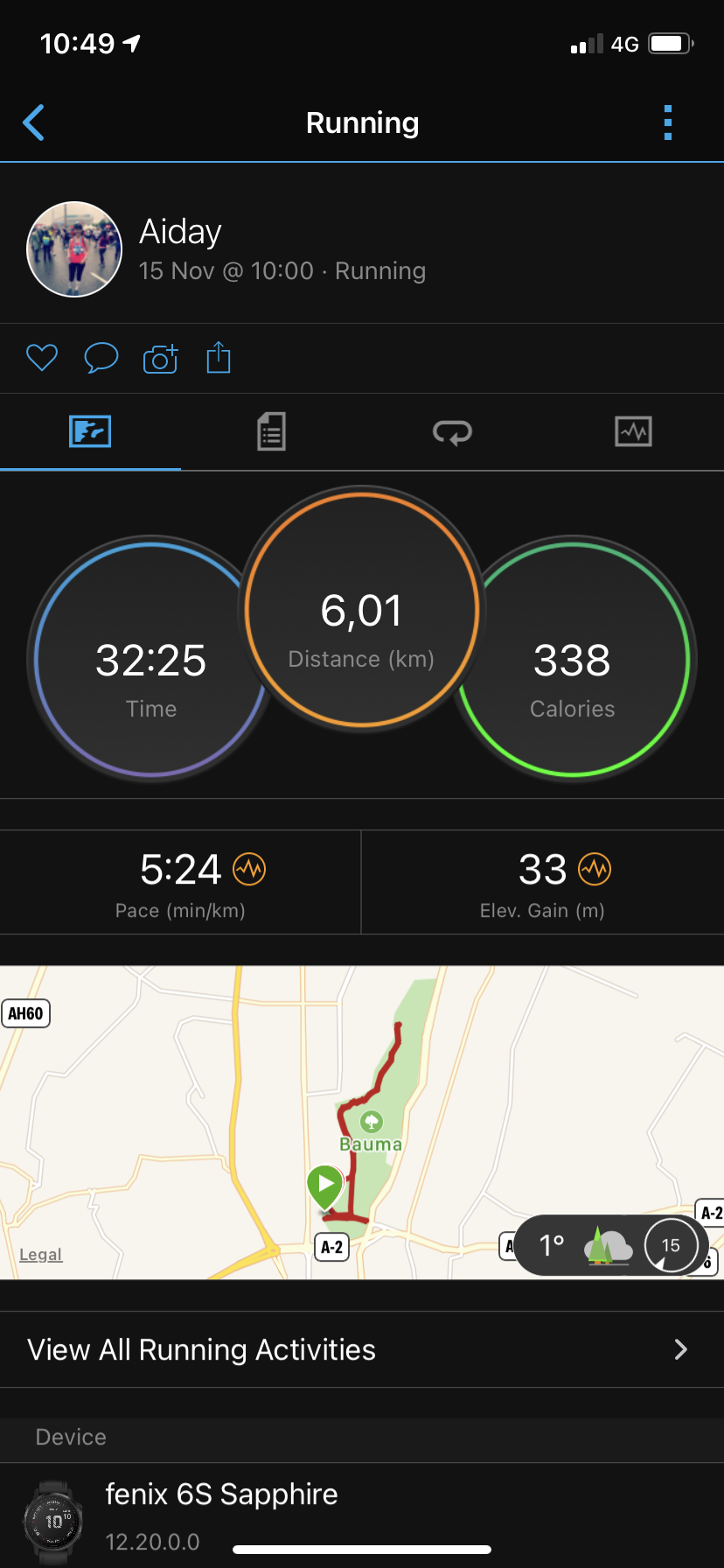
Task: Go back from the Running screen
Action: coord(34,123)
